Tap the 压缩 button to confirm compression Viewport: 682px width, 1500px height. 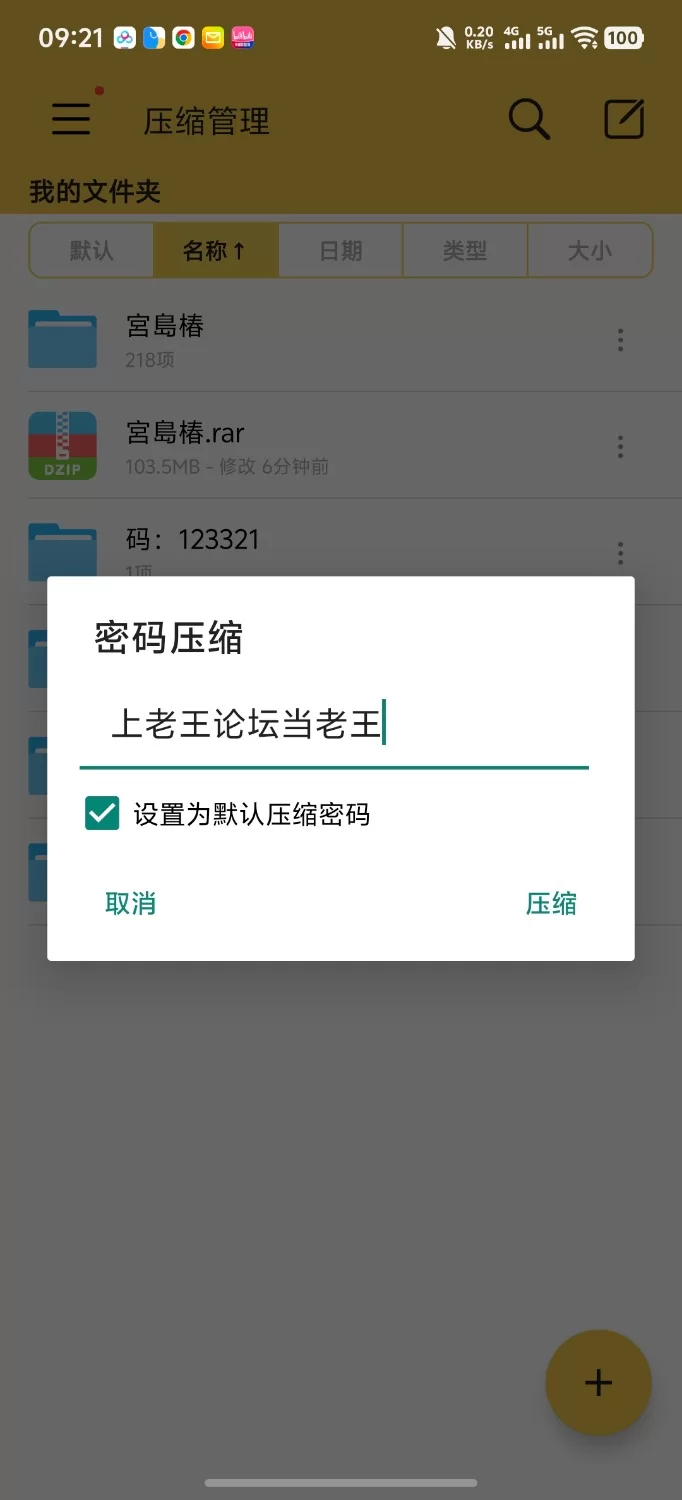tap(551, 904)
